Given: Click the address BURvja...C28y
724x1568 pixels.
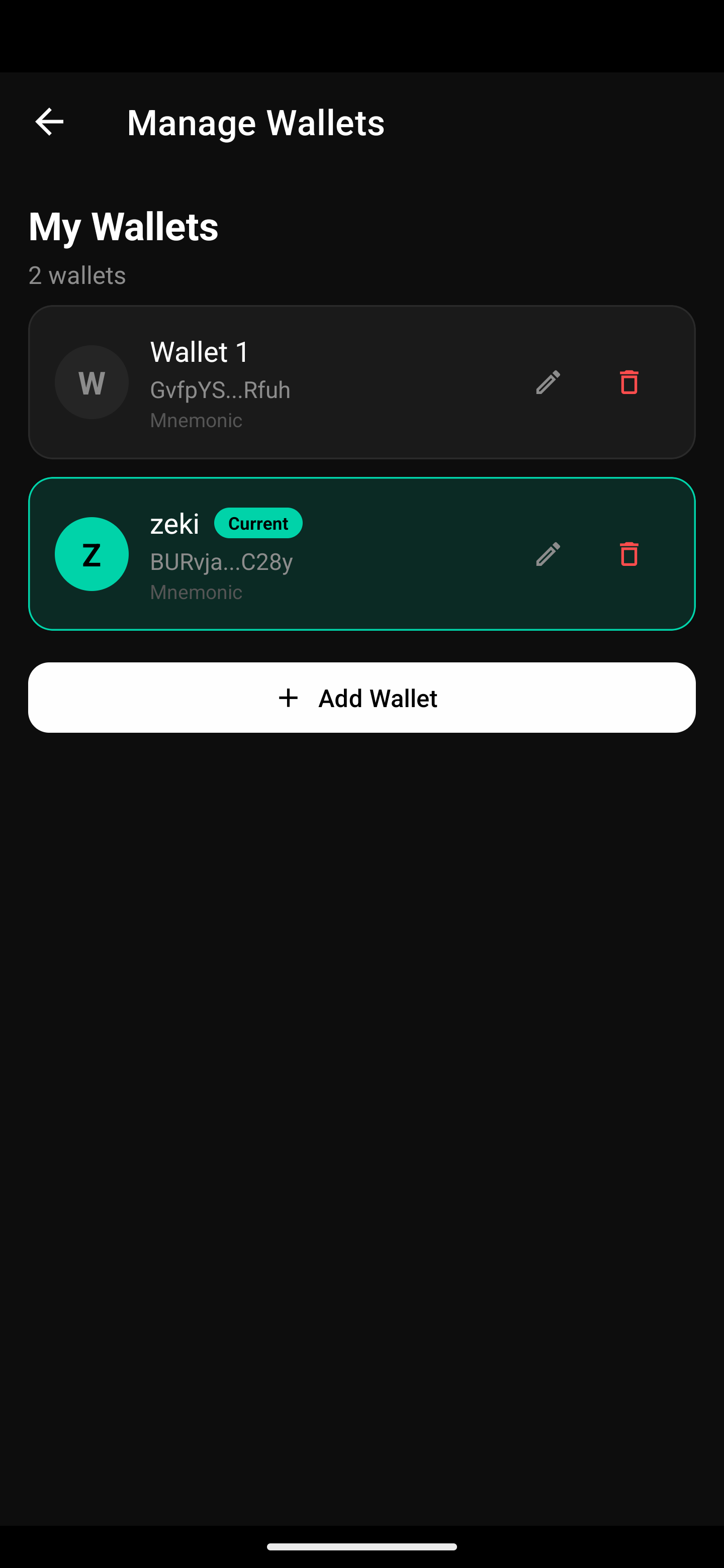Looking at the screenshot, I should [221, 561].
